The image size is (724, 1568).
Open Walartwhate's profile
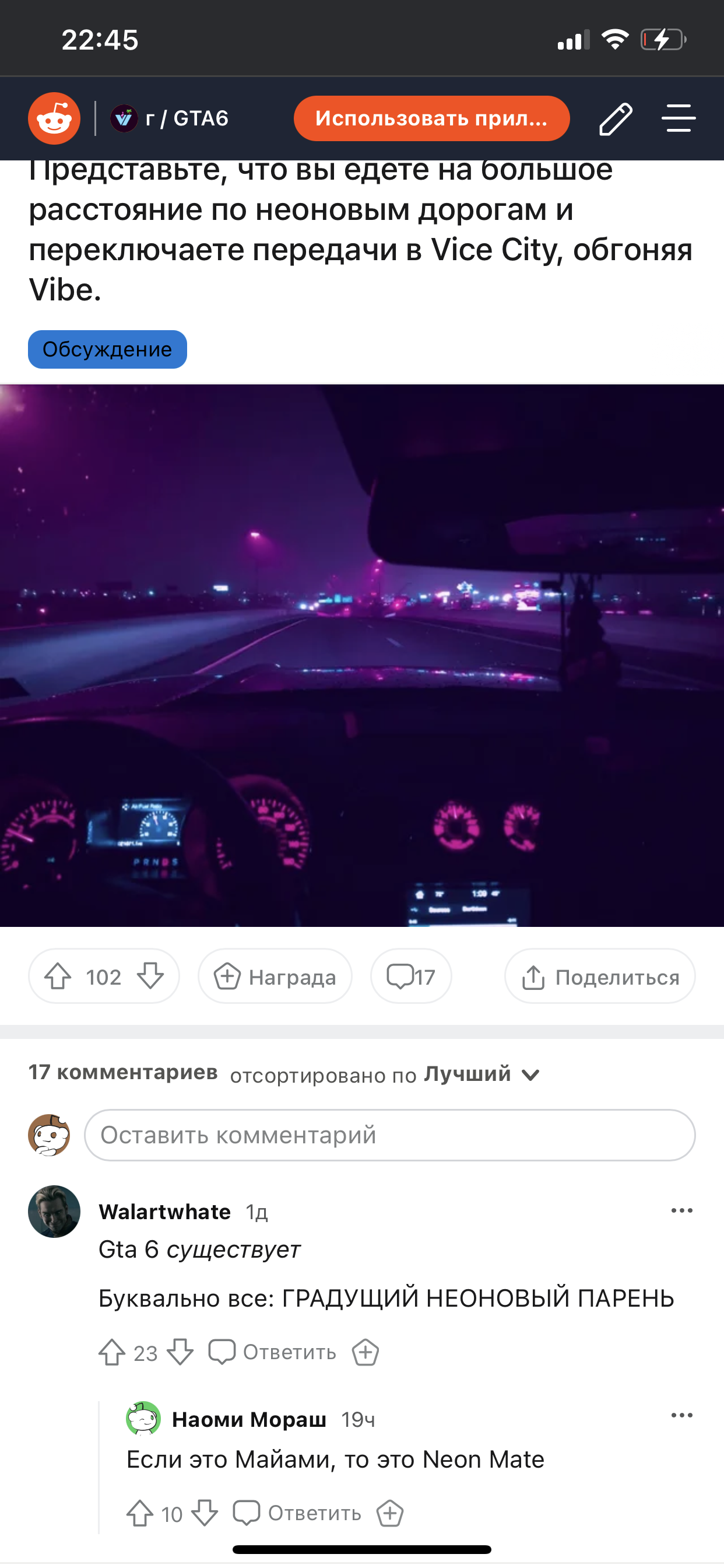pyautogui.click(x=164, y=1212)
